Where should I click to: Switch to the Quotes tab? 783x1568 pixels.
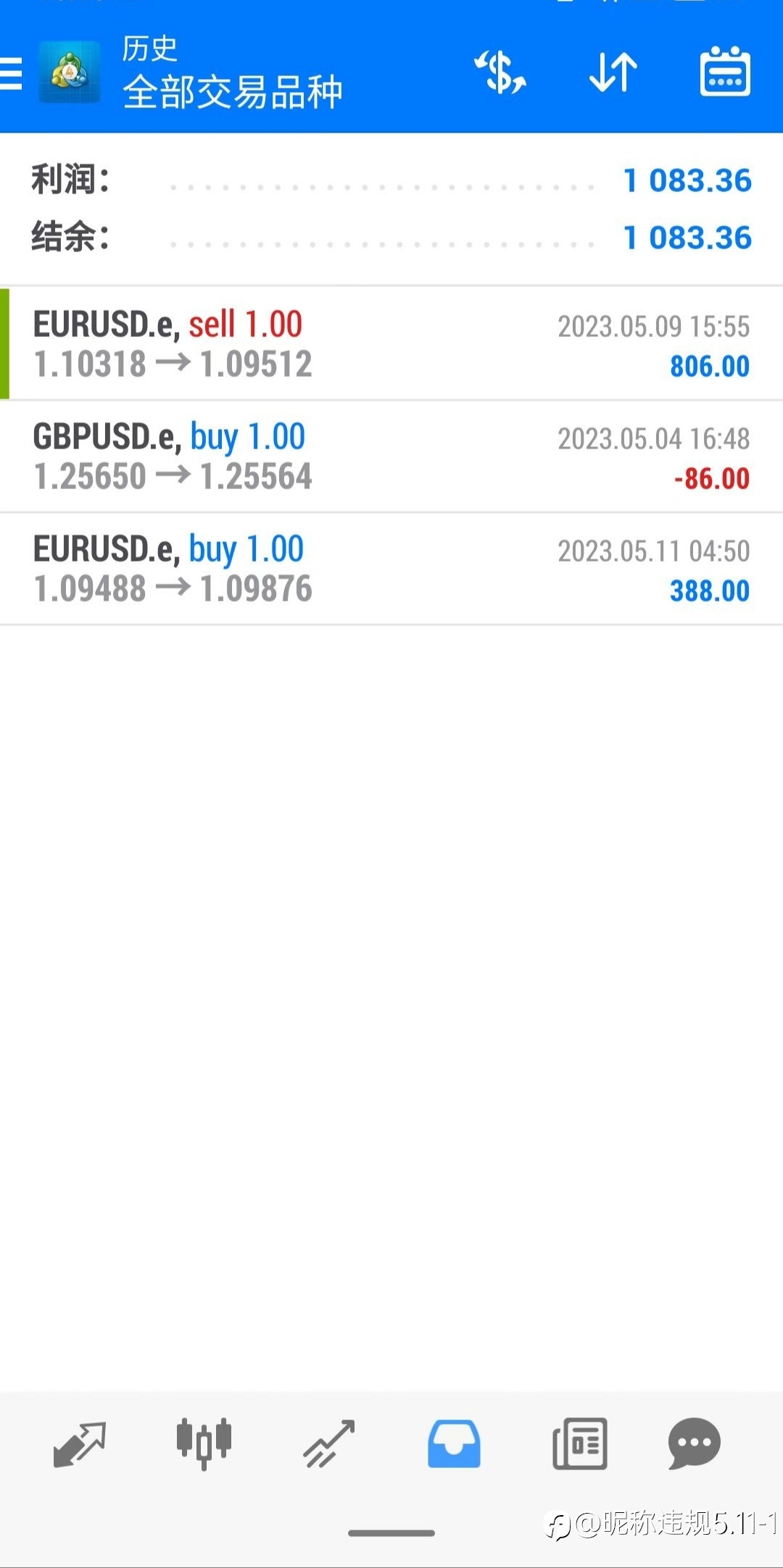click(x=80, y=1444)
